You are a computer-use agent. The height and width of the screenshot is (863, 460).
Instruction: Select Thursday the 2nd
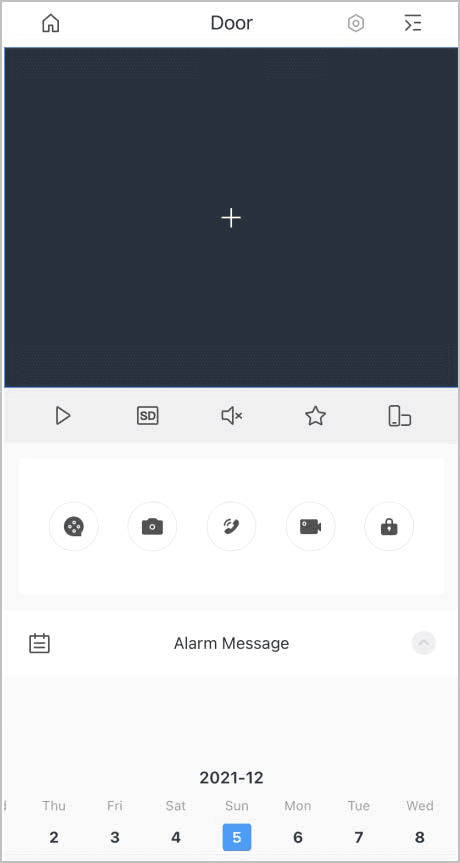point(53,837)
